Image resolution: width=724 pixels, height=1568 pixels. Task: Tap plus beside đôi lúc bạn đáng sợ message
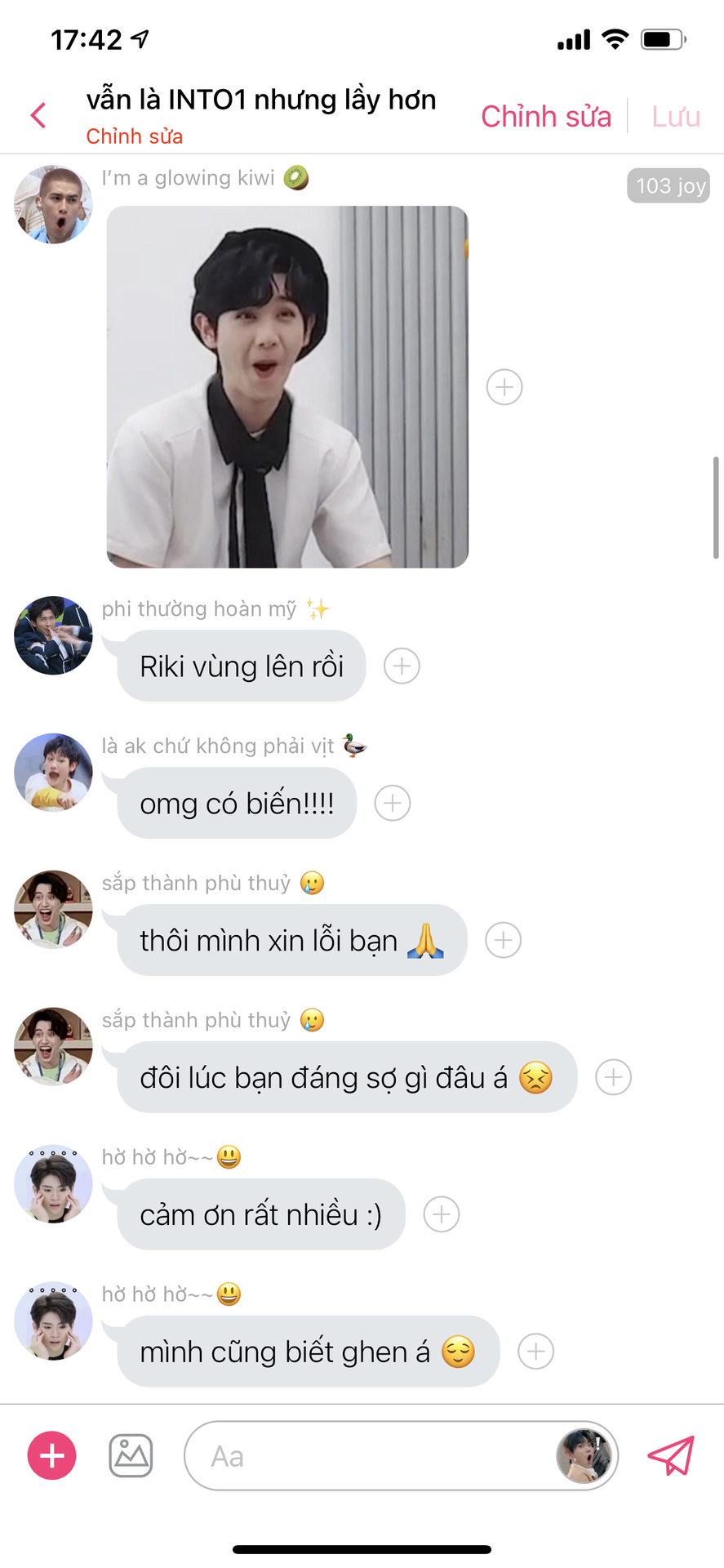pos(613,1078)
